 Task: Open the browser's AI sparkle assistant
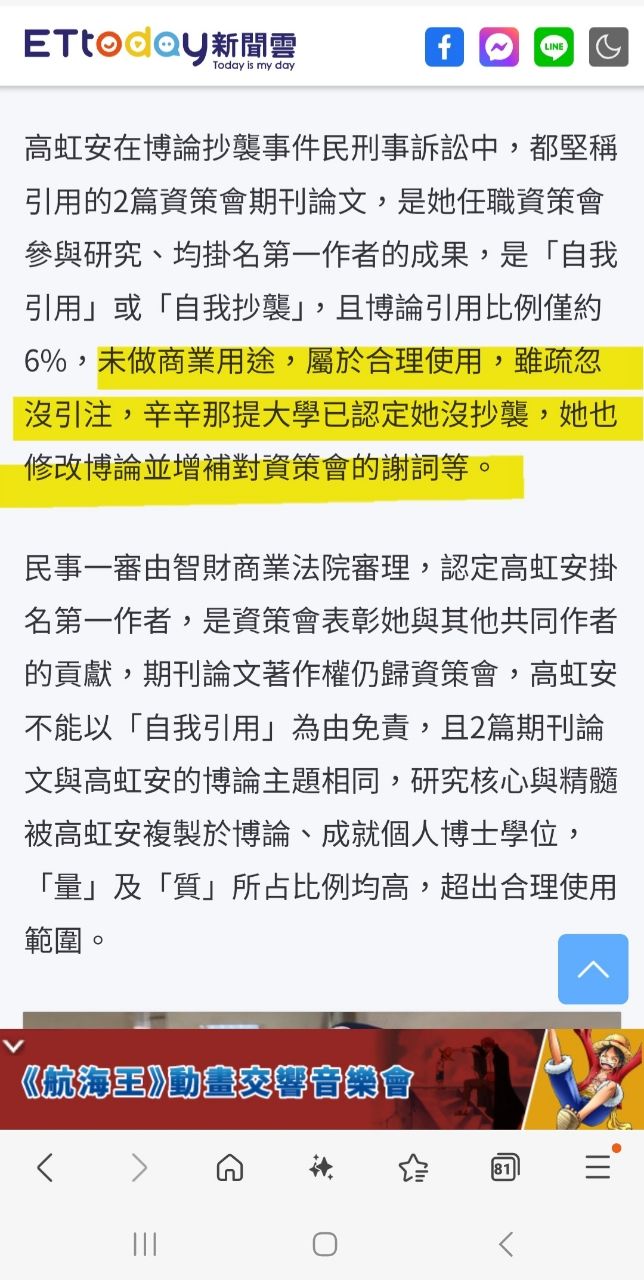[322, 1167]
